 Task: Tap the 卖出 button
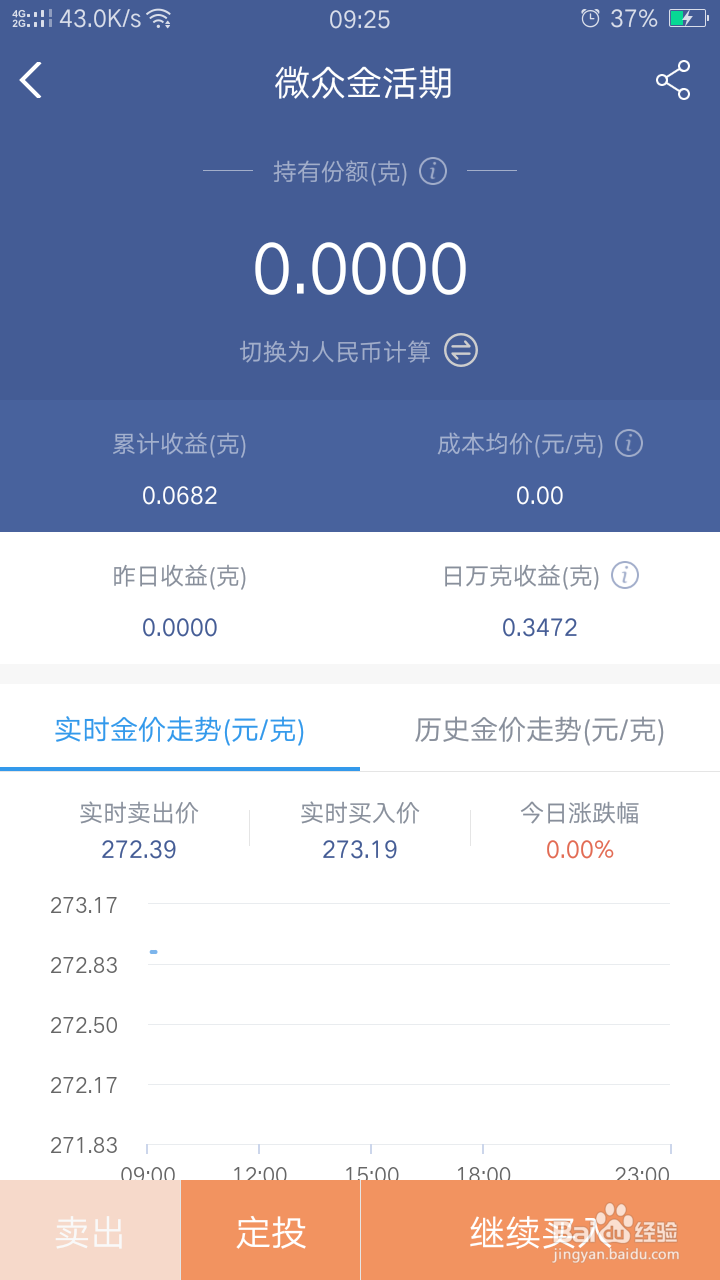point(90,1230)
